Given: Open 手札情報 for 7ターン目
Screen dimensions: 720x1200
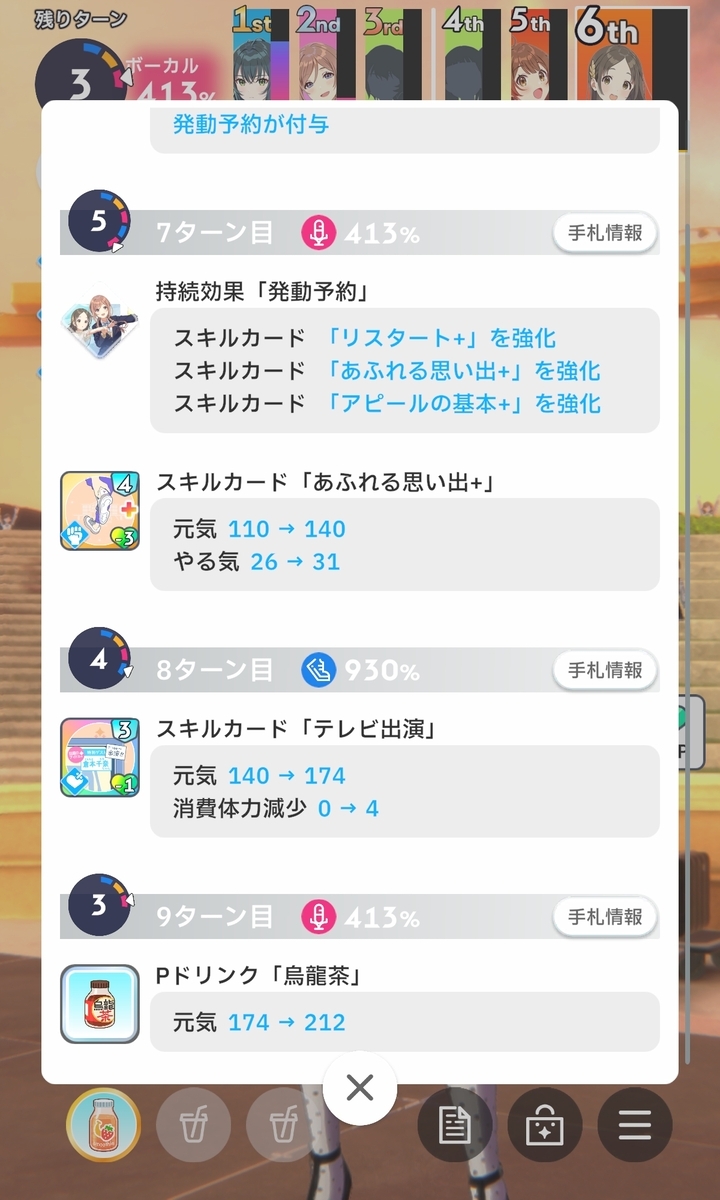Looking at the screenshot, I should point(605,234).
